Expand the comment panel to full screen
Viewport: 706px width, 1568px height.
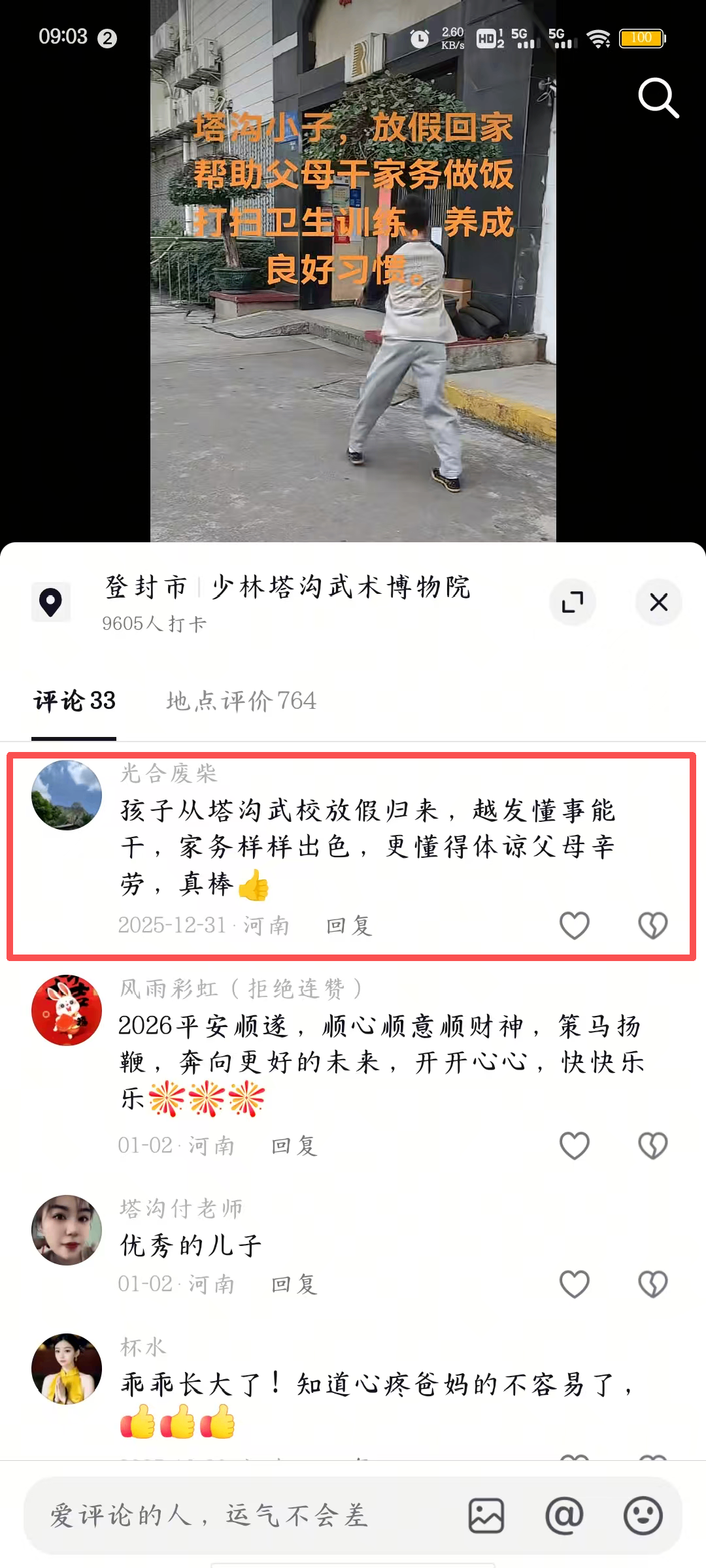(573, 602)
